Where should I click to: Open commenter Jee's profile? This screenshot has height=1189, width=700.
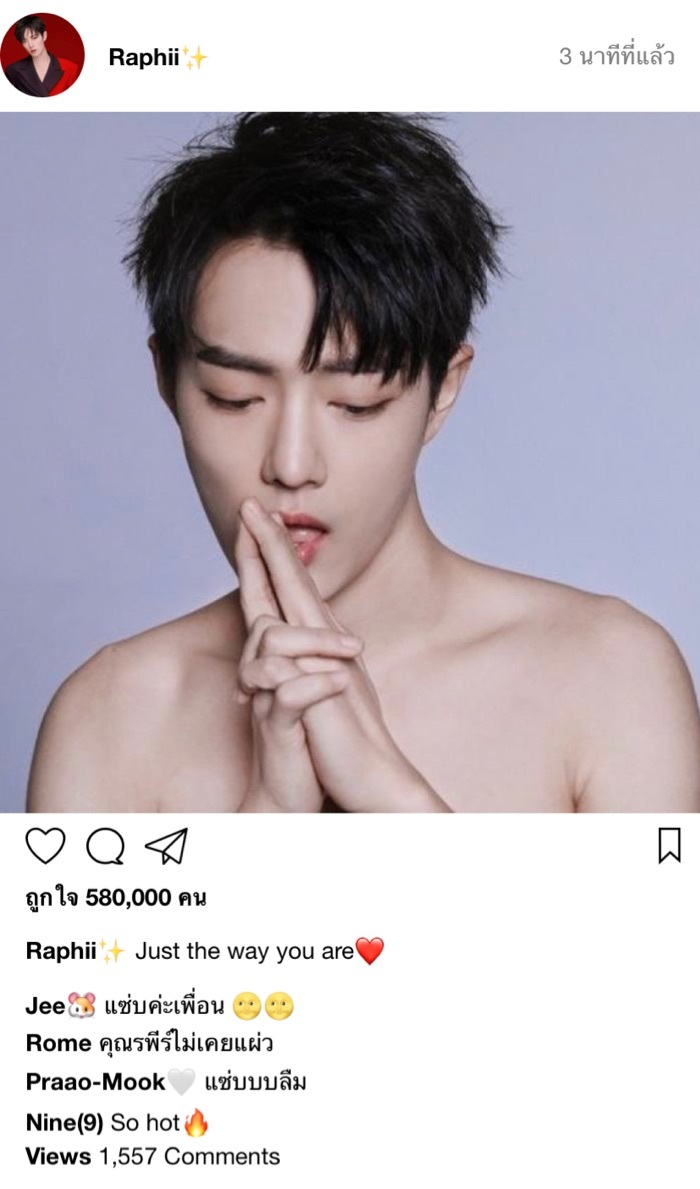(x=45, y=1006)
